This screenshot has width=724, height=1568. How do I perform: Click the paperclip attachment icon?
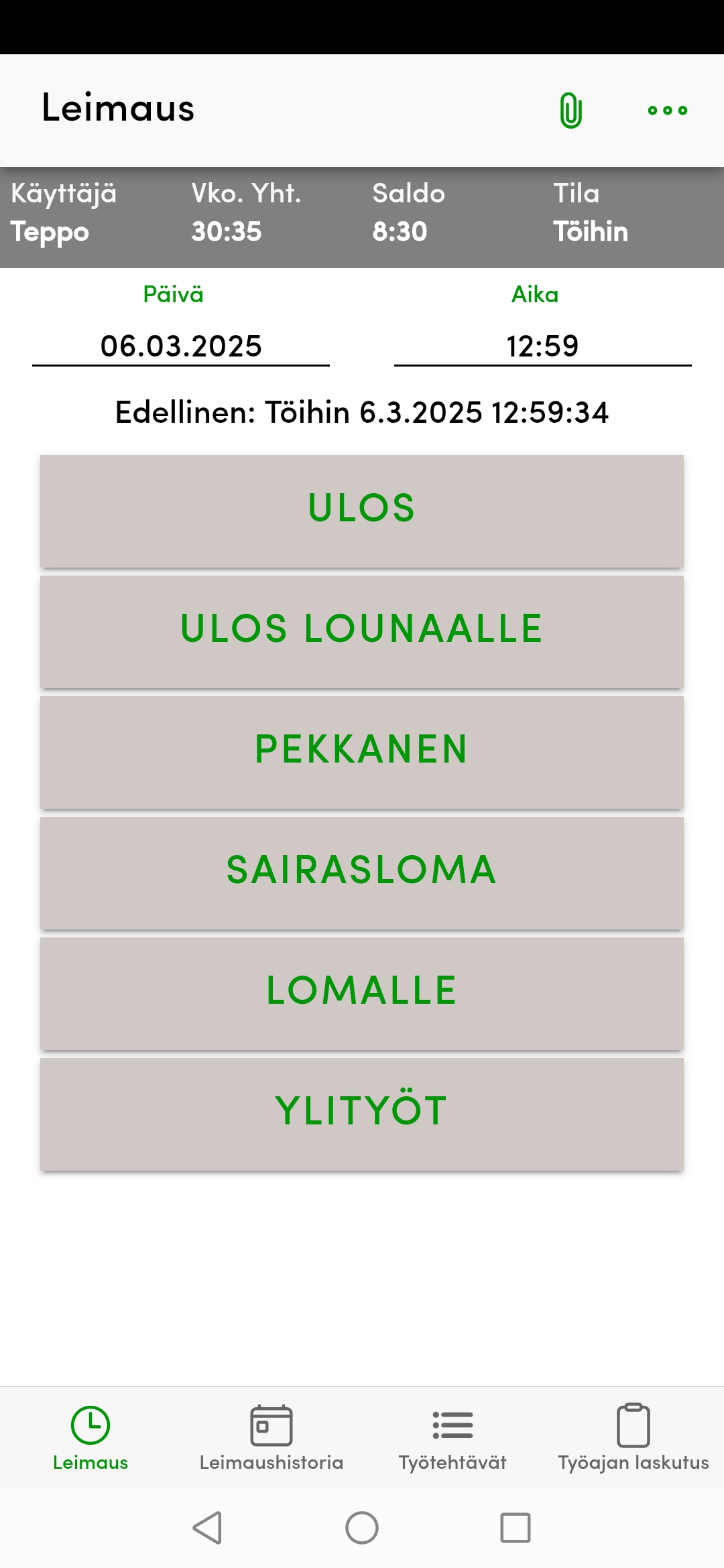[x=570, y=109]
